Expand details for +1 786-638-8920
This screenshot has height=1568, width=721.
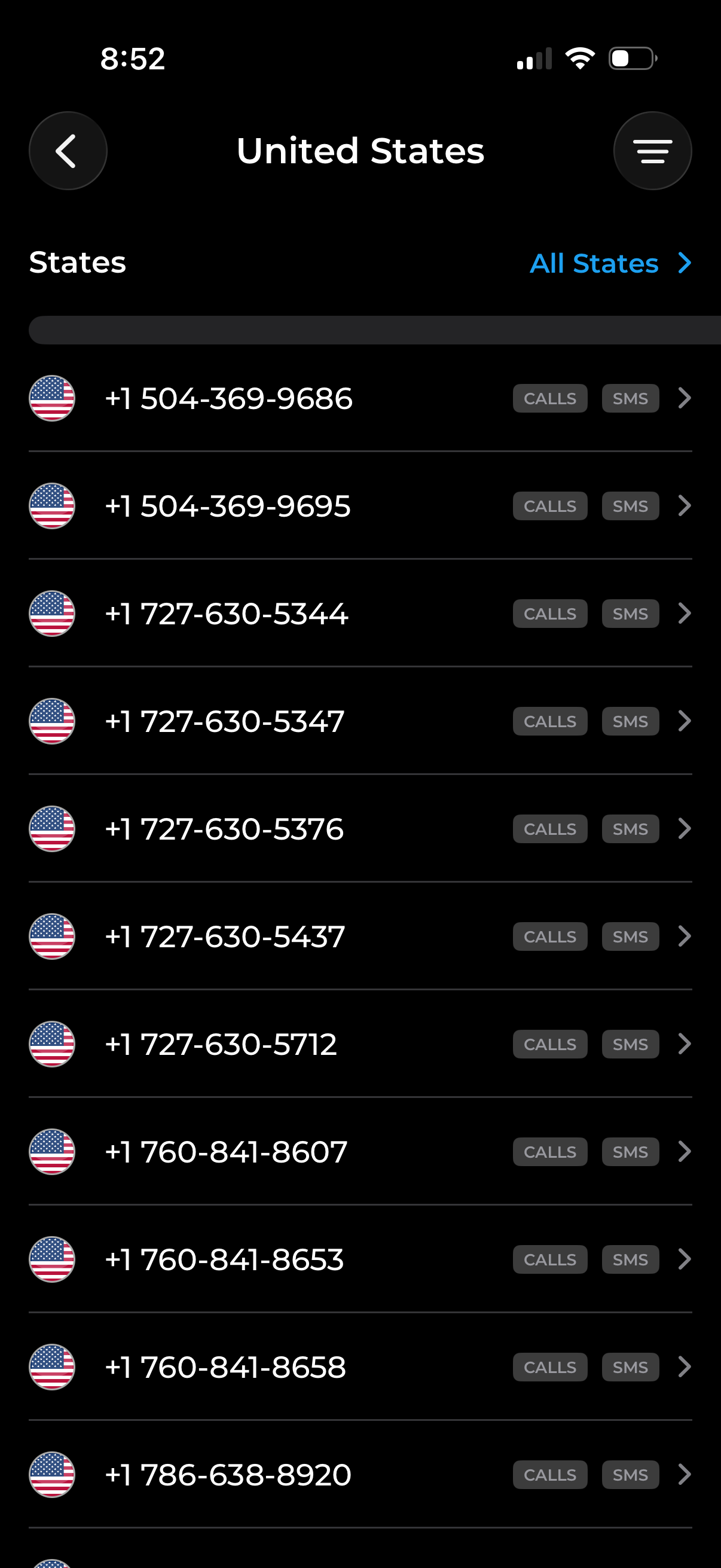pos(684,1474)
